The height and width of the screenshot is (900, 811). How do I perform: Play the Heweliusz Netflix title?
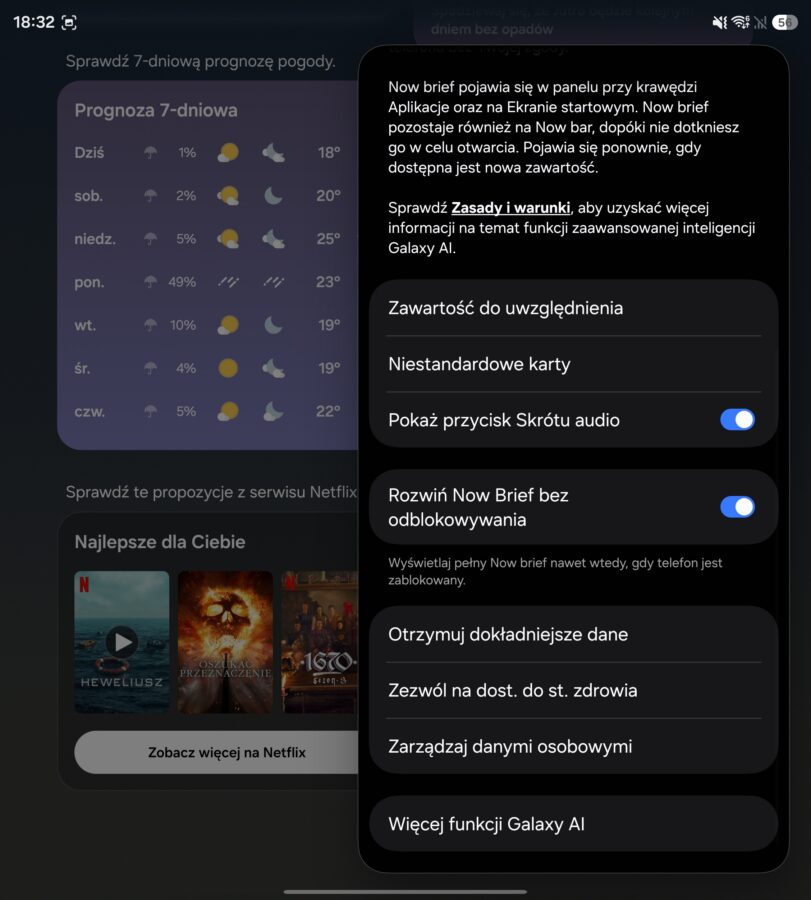click(x=122, y=642)
